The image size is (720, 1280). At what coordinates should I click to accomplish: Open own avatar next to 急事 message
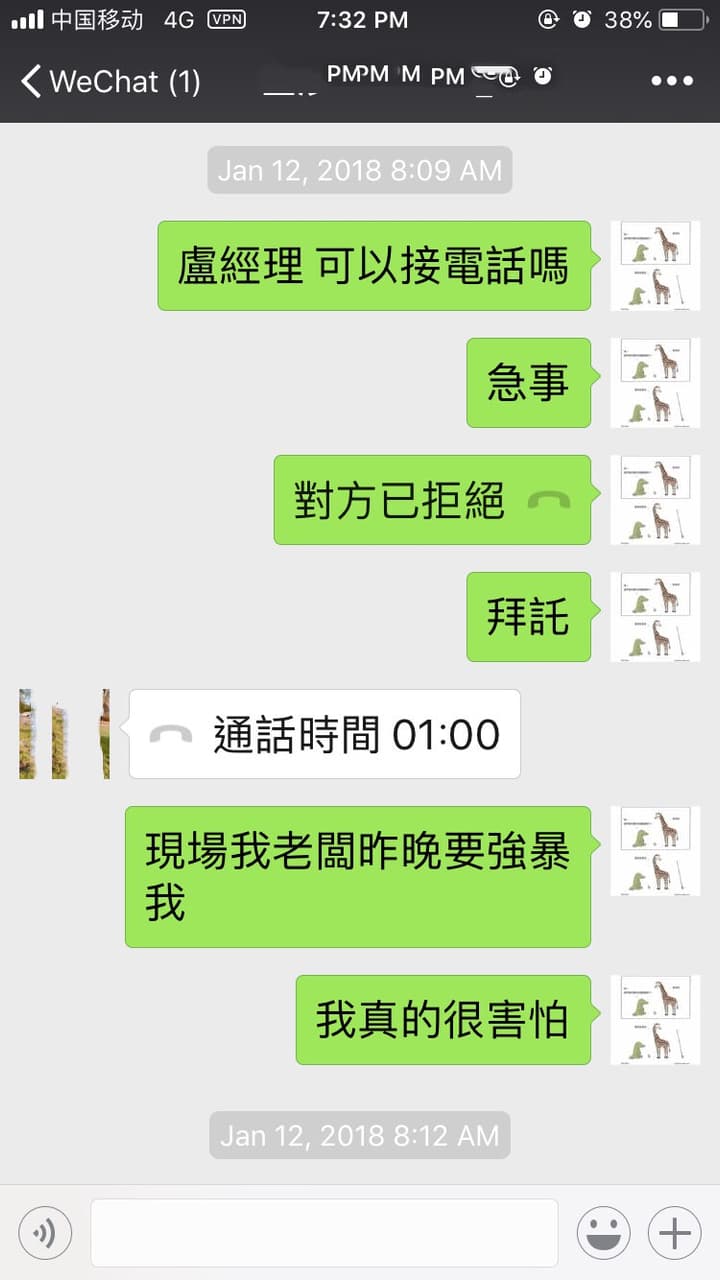pyautogui.click(x=655, y=383)
